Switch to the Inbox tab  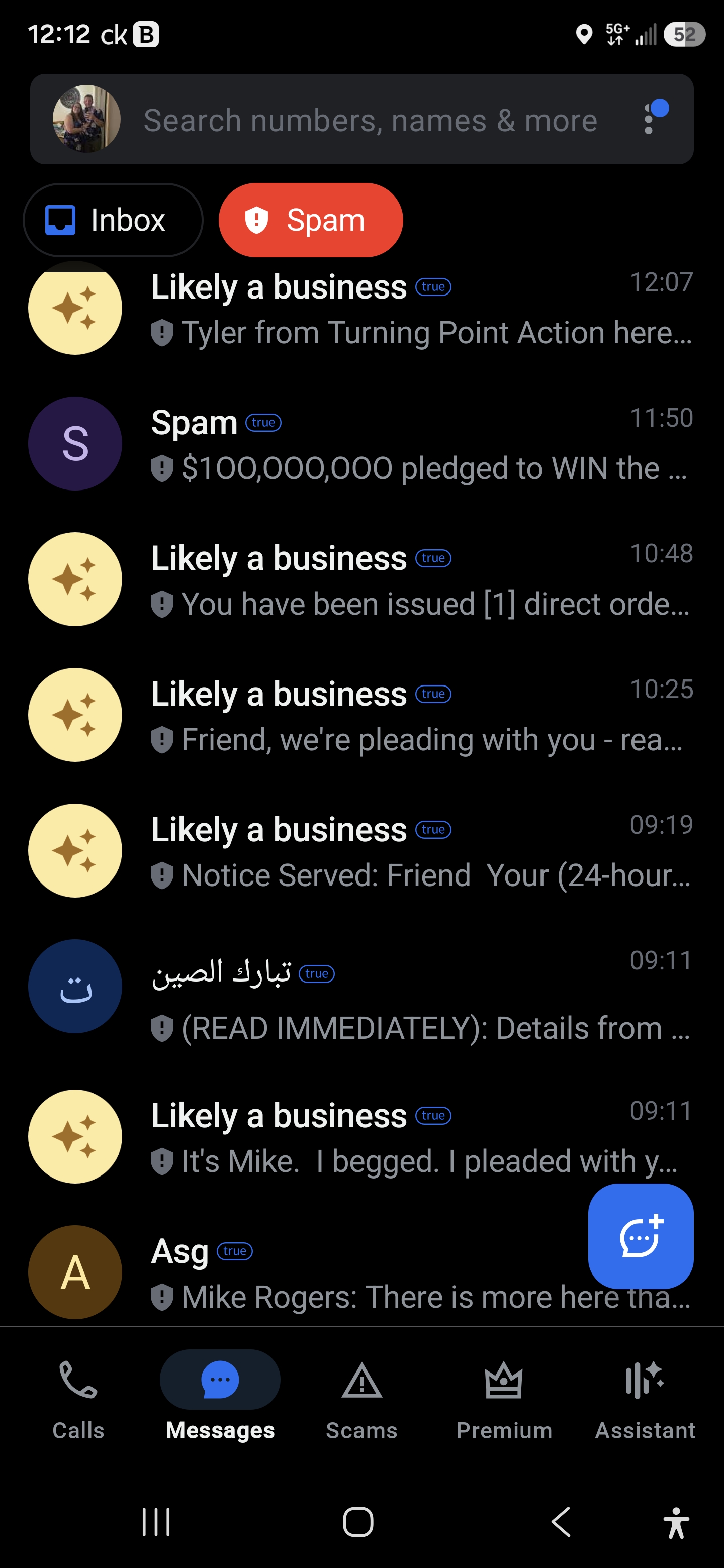(x=113, y=220)
